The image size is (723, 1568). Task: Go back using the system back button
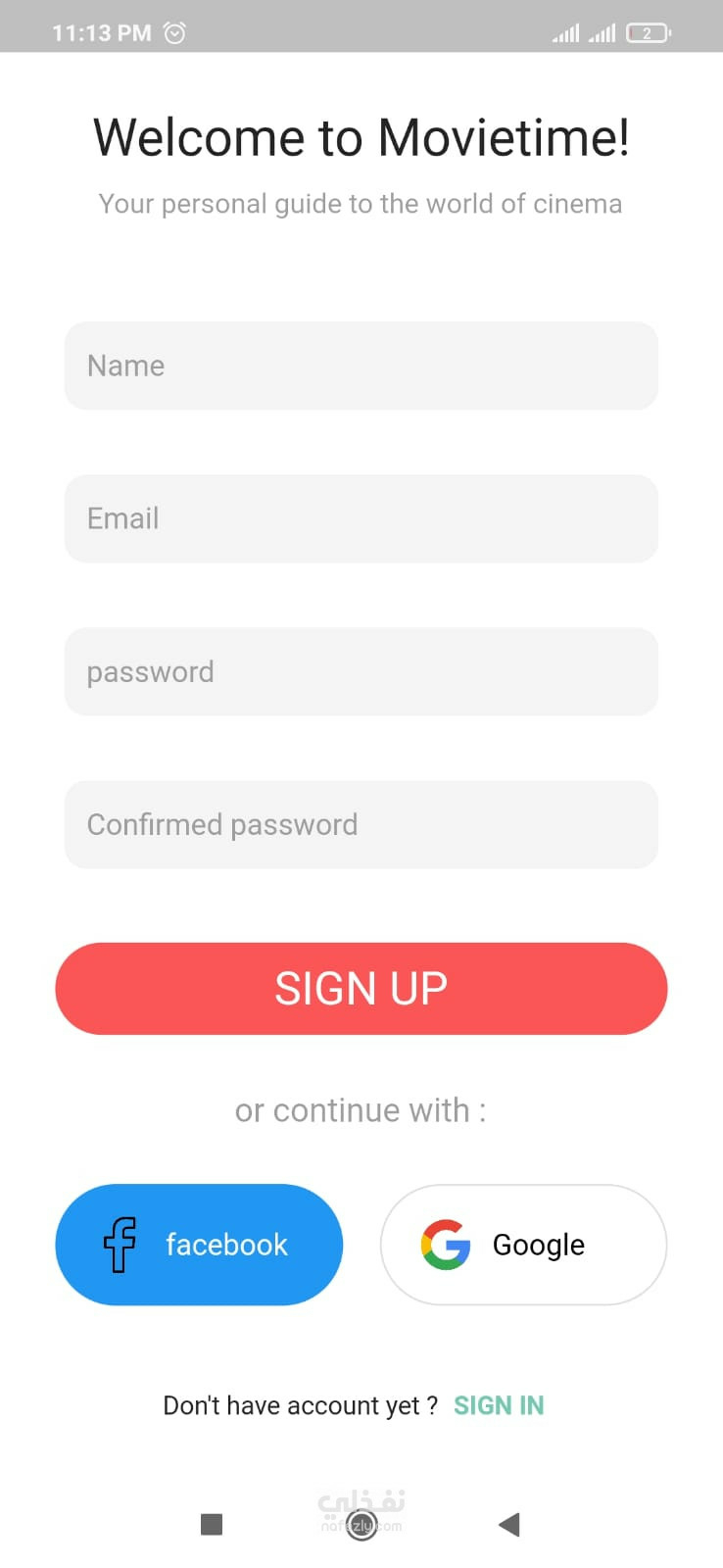[x=508, y=1524]
